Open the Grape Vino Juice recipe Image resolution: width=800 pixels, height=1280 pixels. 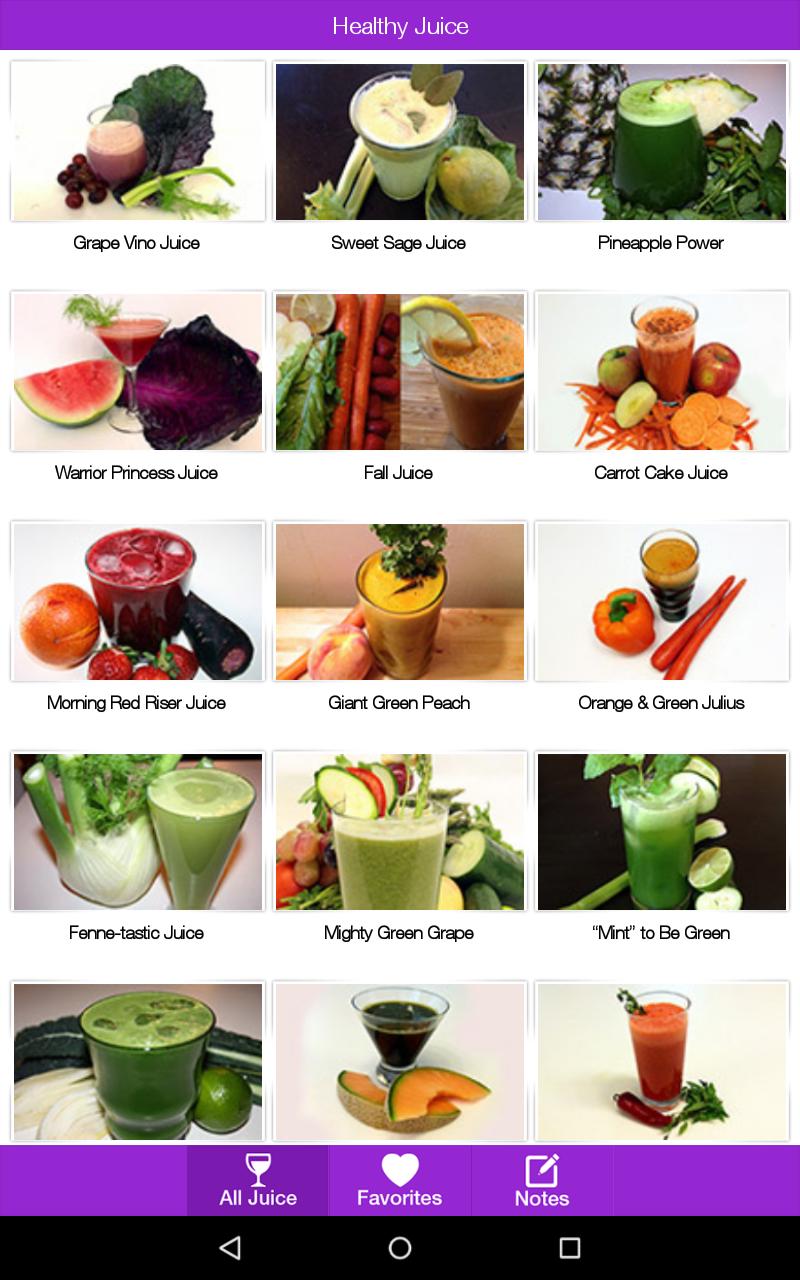137,141
